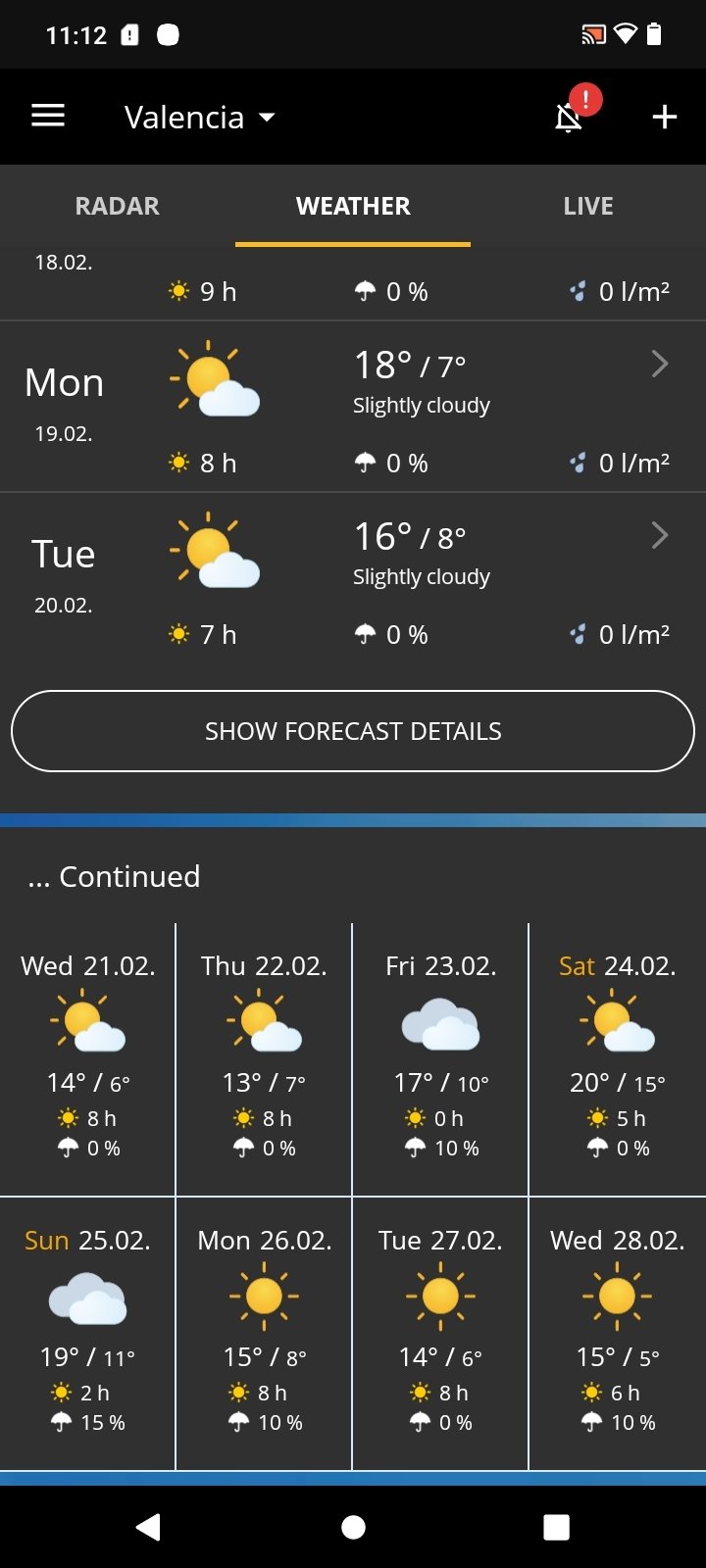
Task: Go to the system home screen
Action: (x=353, y=1527)
